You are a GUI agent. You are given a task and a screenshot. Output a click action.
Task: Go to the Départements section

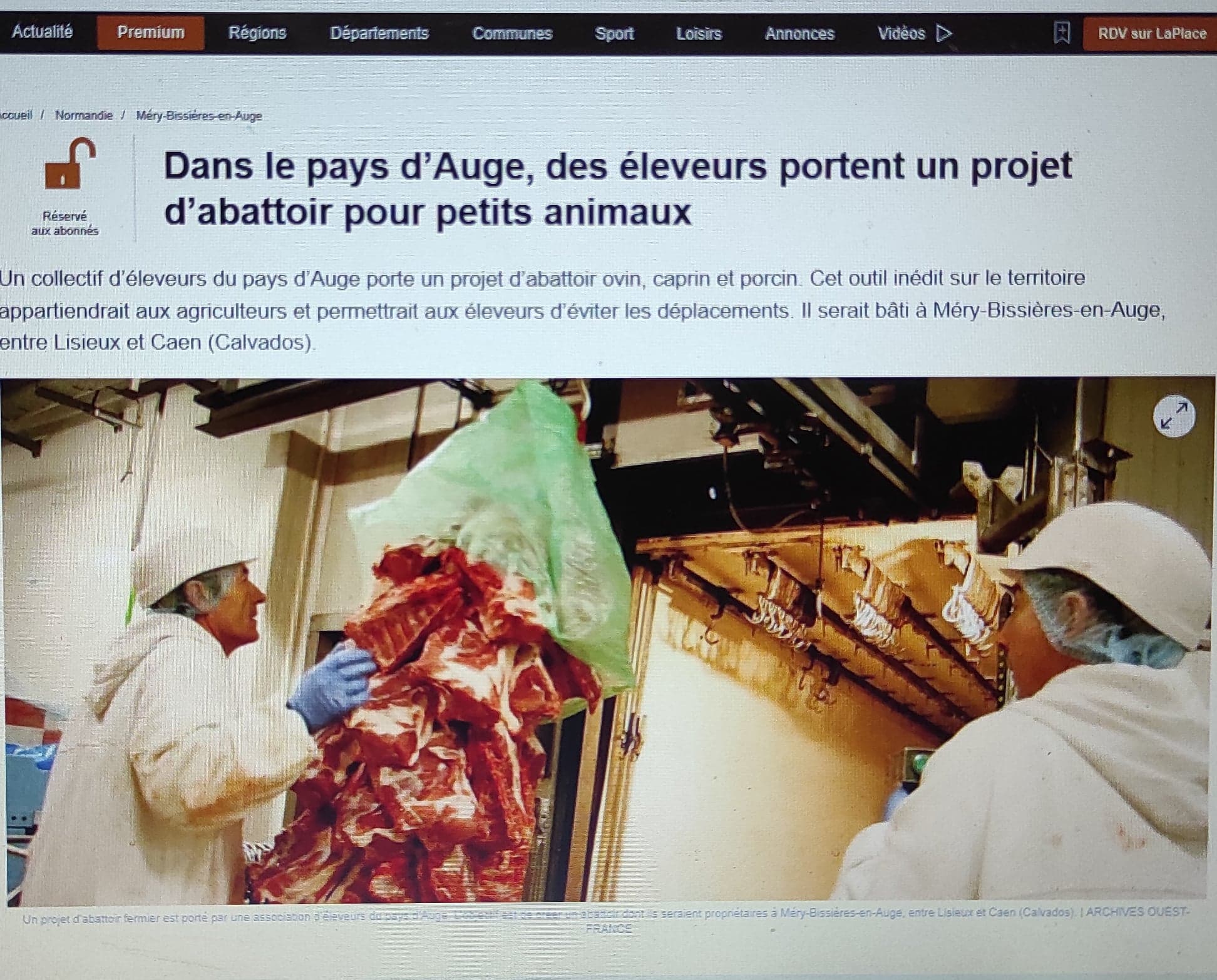[x=379, y=33]
